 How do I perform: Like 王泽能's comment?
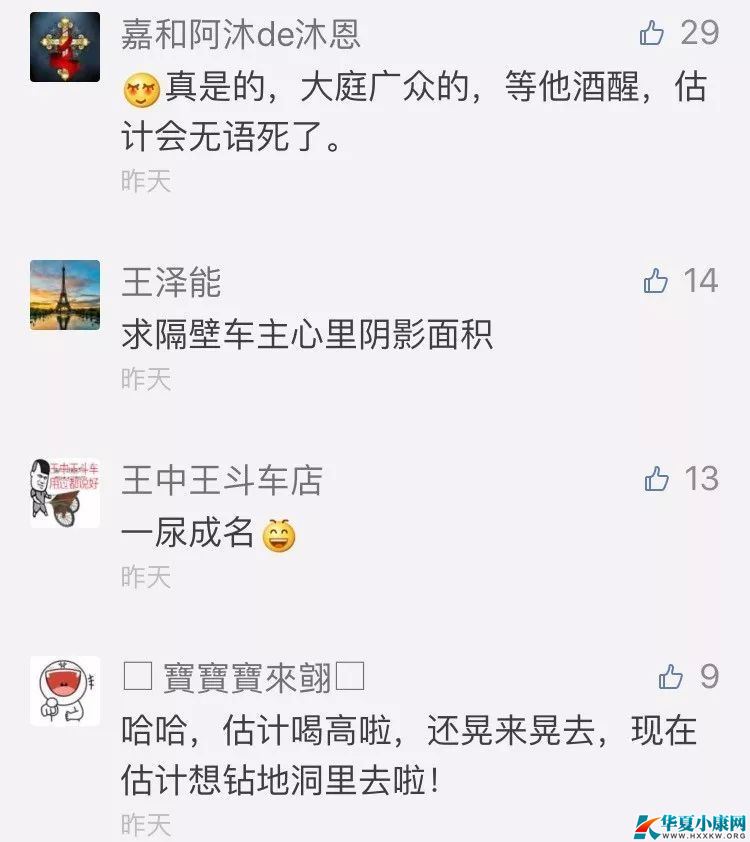pos(656,282)
